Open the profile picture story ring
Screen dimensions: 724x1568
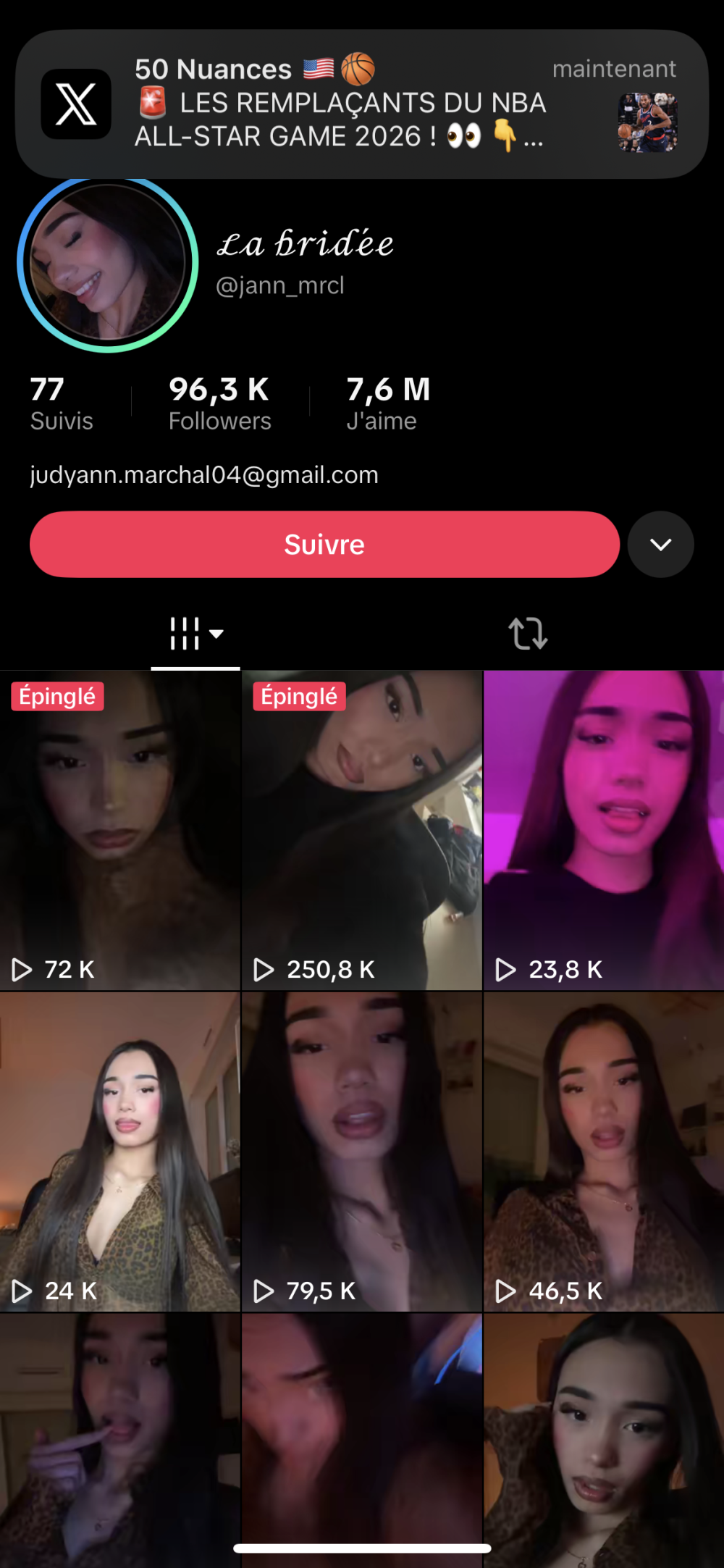[x=108, y=264]
